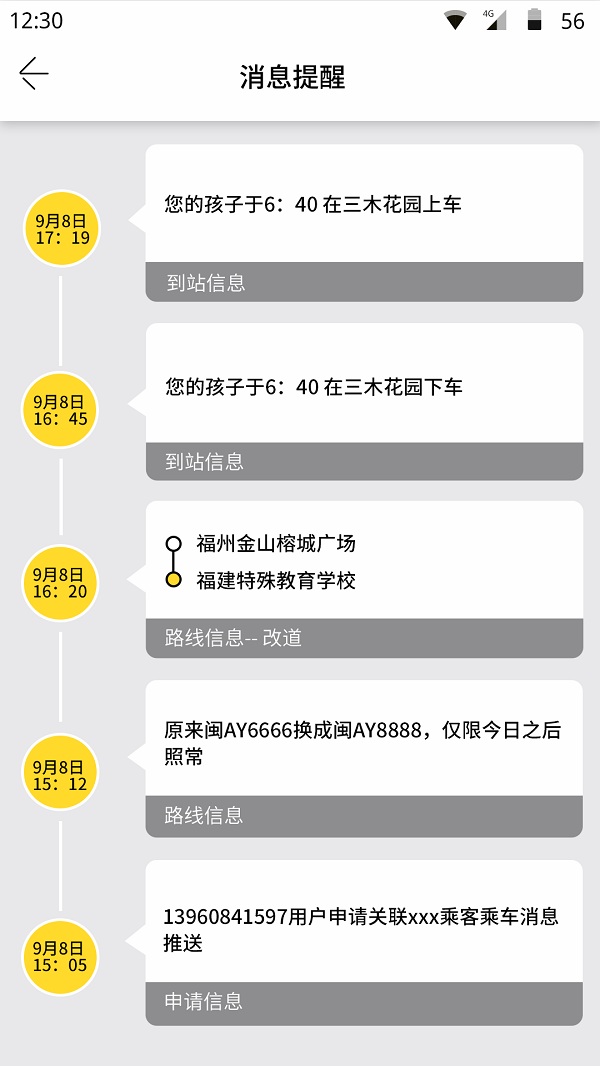Go back using the top-left arrow

(x=33, y=74)
